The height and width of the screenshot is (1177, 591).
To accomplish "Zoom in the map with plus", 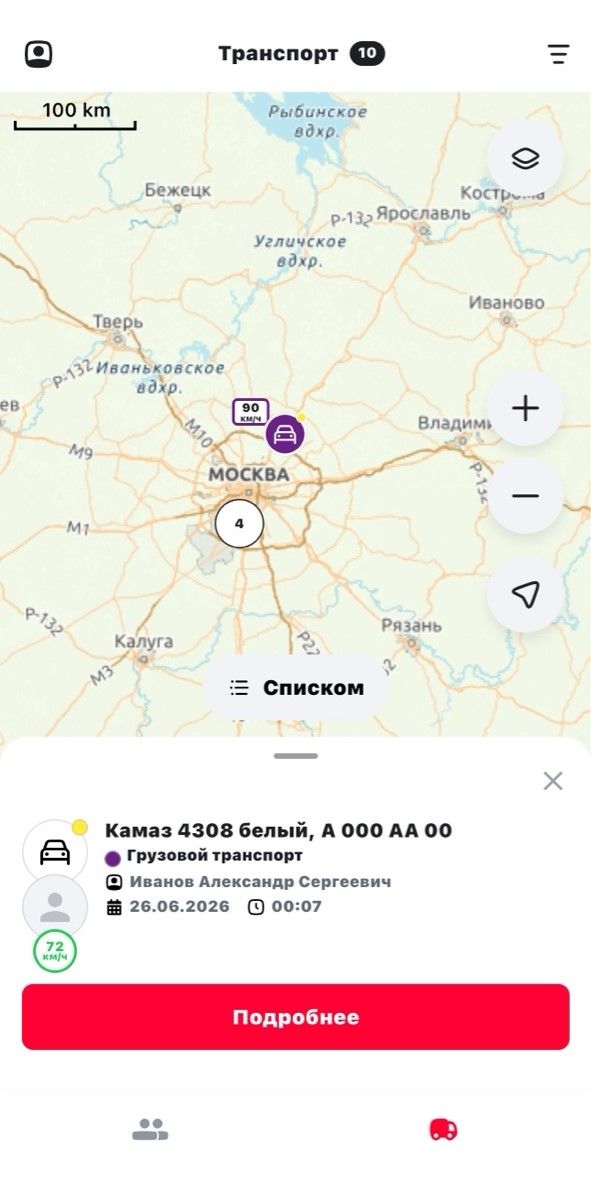I will point(525,408).
